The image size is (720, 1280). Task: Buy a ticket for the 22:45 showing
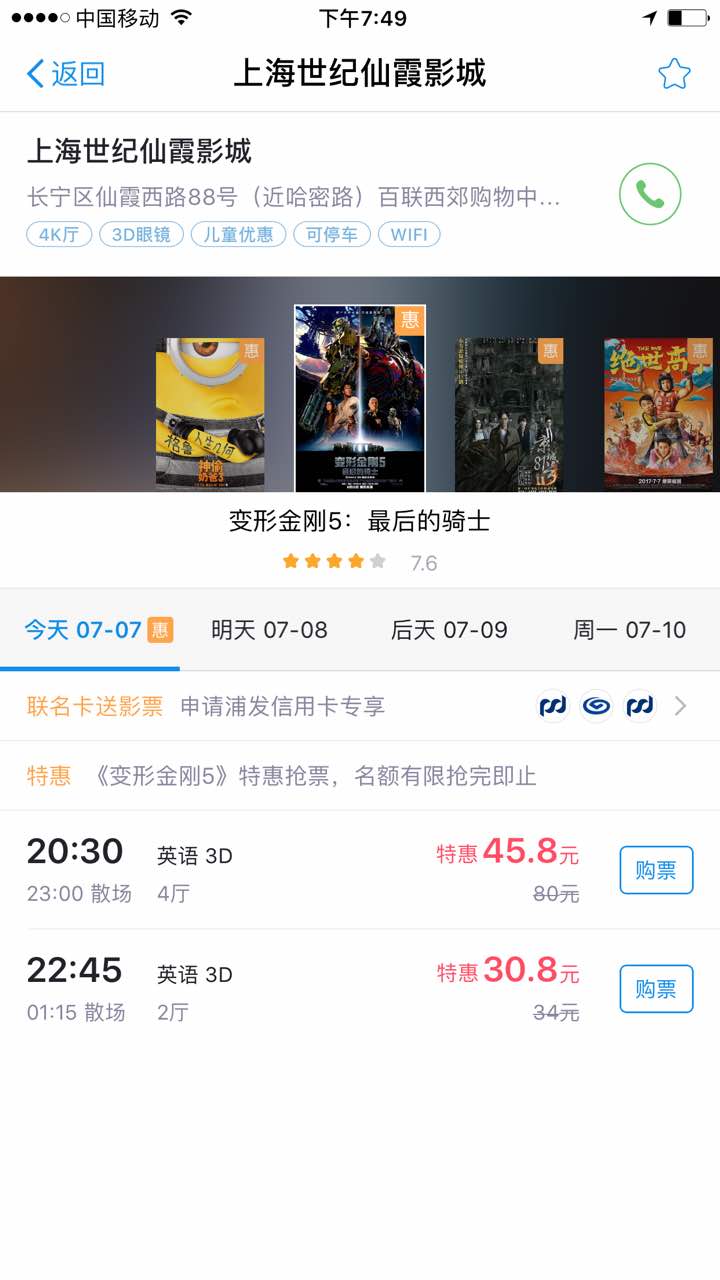point(656,989)
